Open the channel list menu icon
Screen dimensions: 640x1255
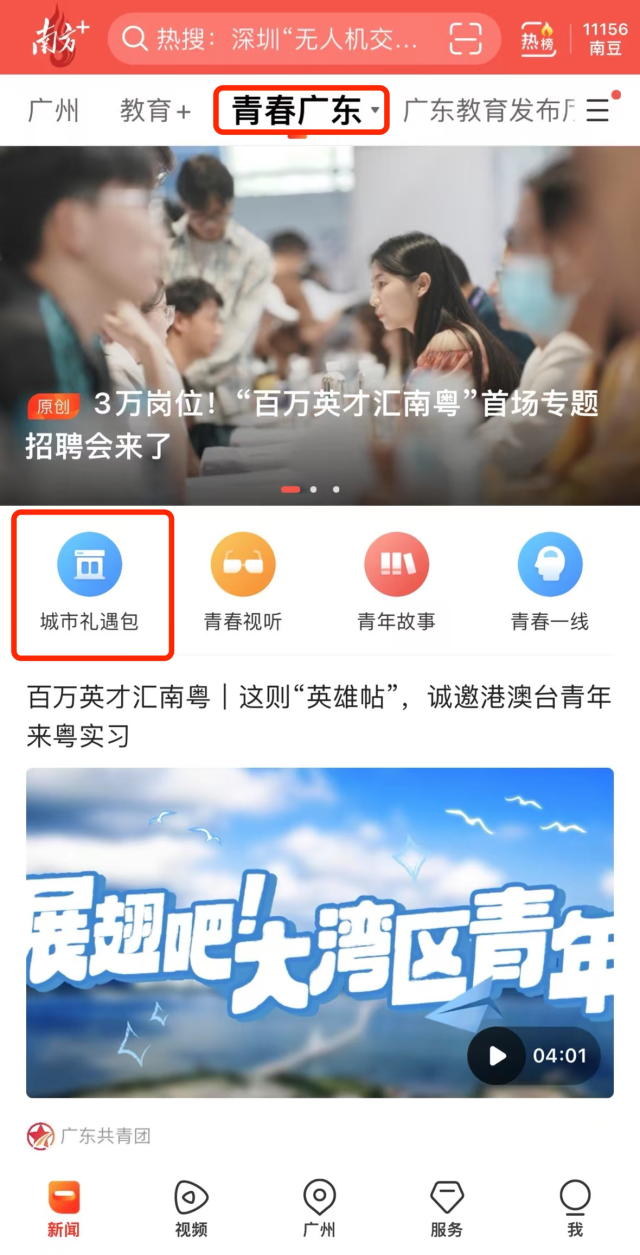click(598, 110)
